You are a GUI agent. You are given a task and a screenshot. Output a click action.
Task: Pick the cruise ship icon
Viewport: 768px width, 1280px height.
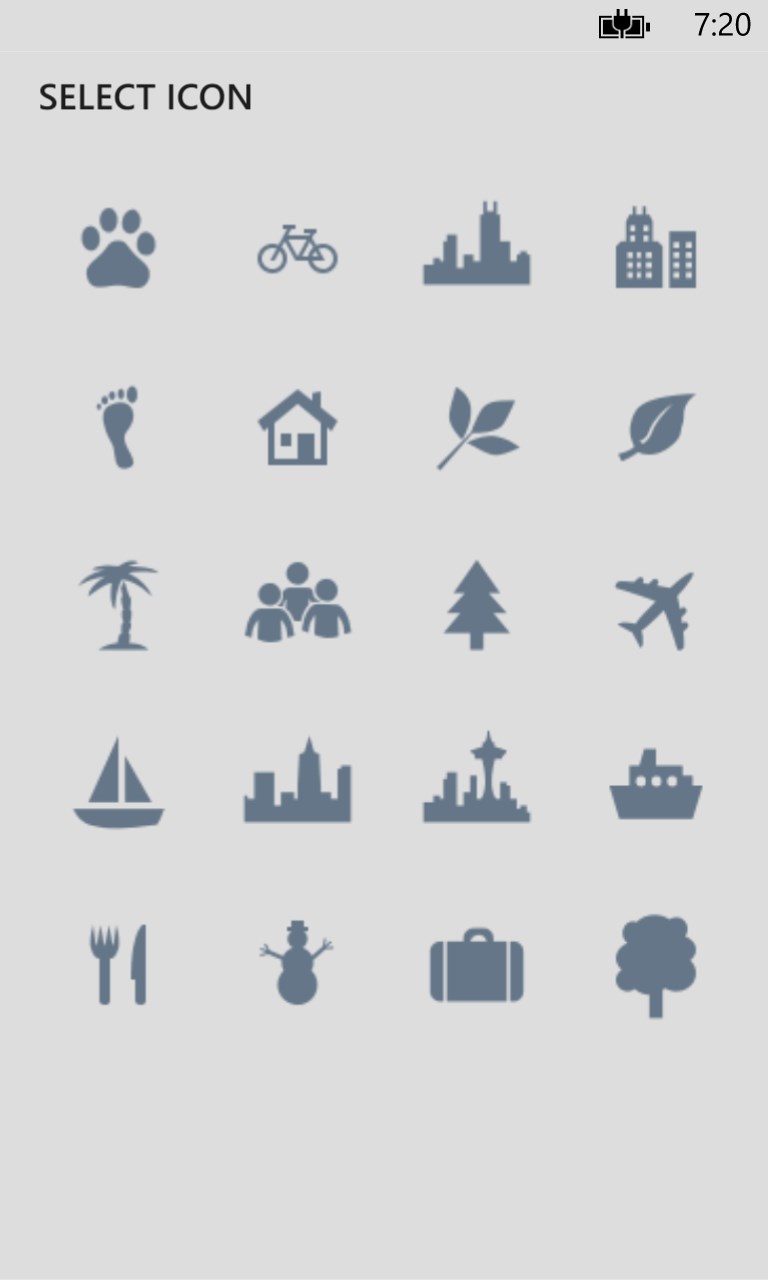tap(655, 784)
